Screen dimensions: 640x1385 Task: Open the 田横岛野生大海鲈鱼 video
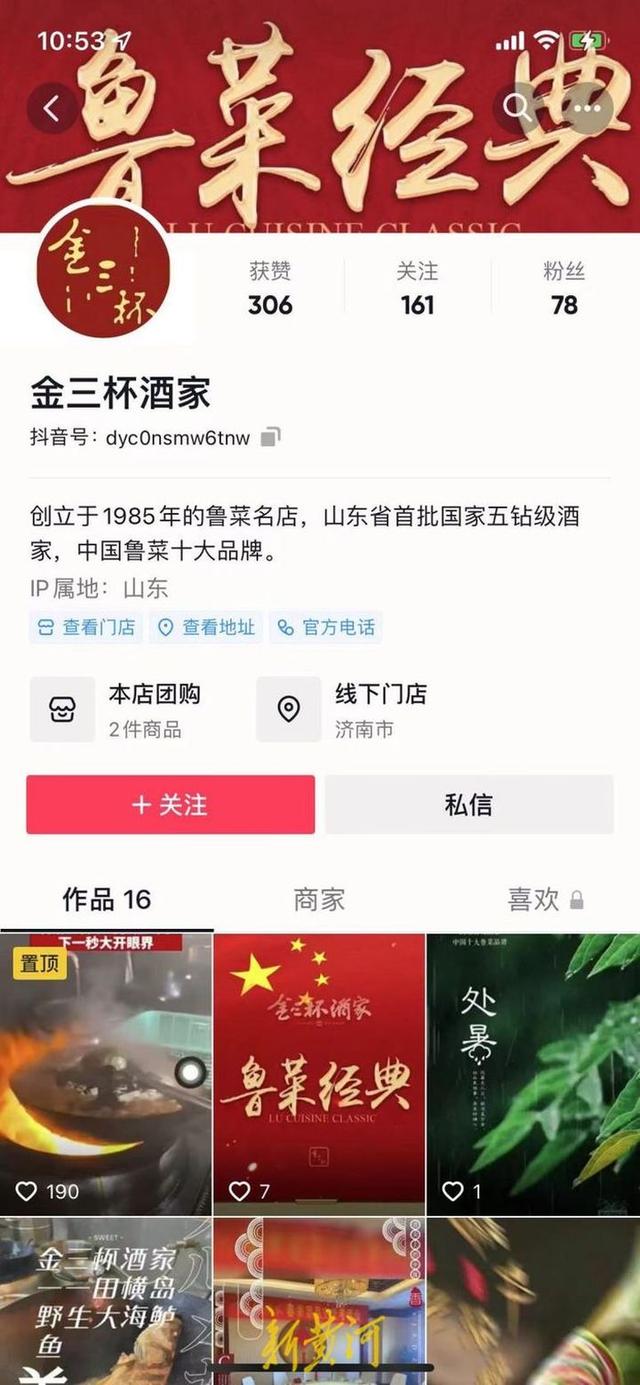[x=106, y=1300]
